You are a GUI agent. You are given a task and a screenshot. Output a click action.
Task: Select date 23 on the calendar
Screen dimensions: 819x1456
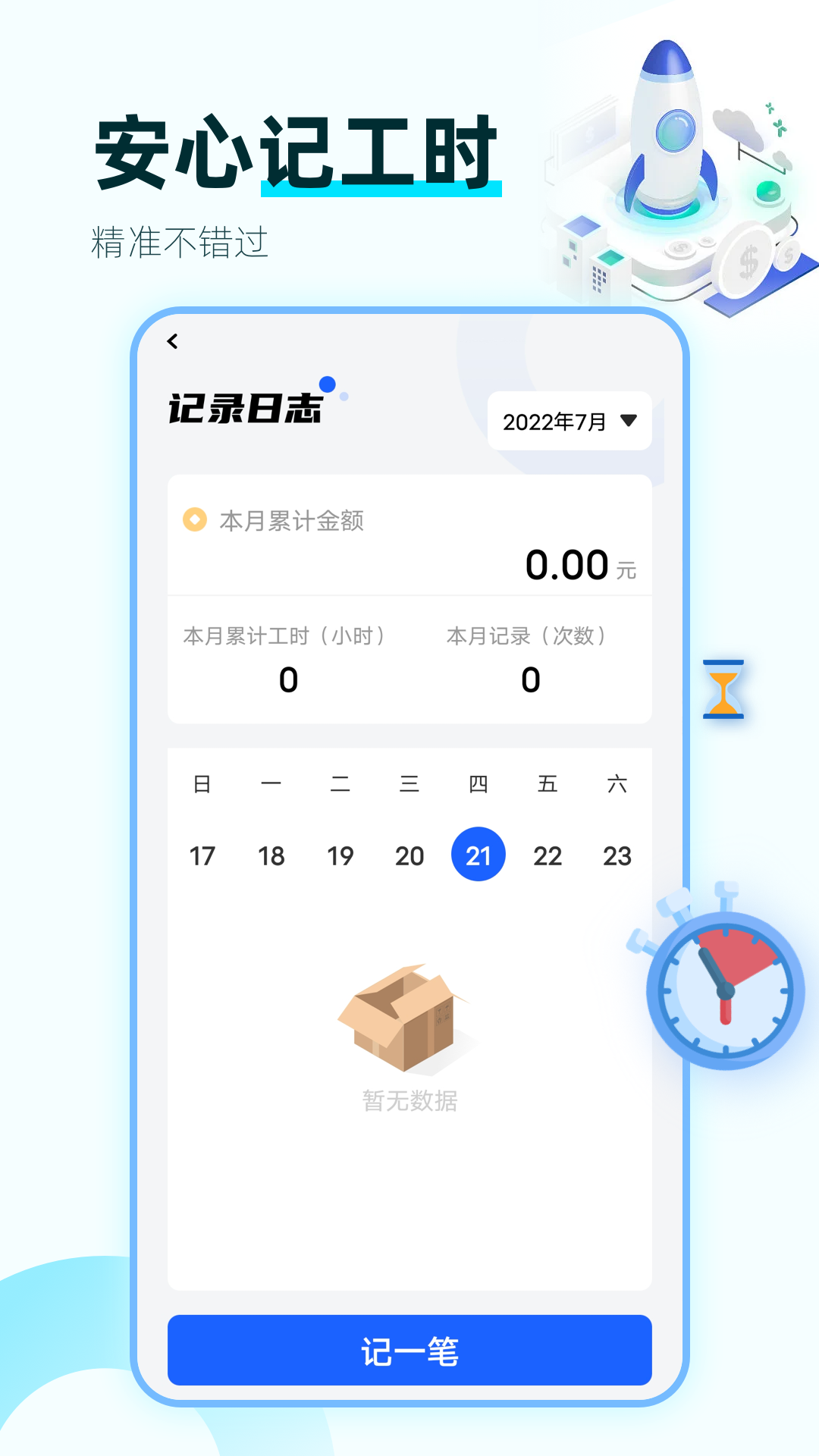(x=618, y=855)
